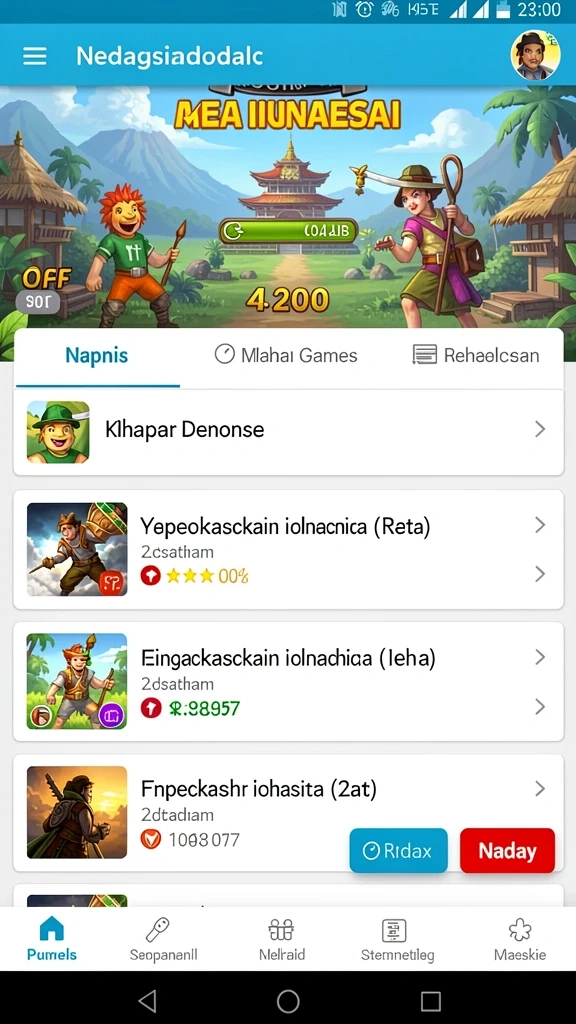Open Eingackasckain iolnachica (Ieha) game

(289, 681)
